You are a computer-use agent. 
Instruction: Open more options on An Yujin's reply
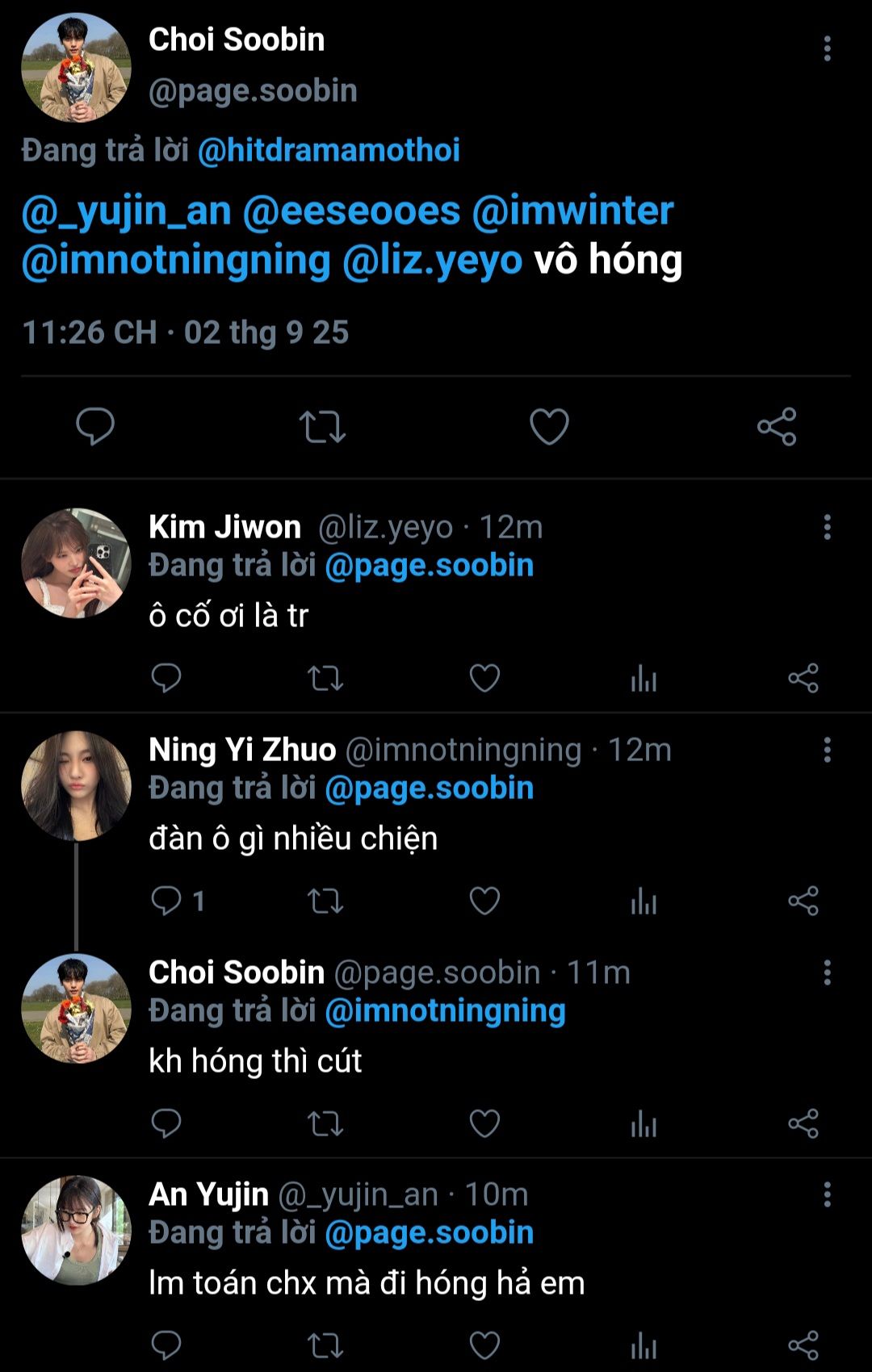827,1195
